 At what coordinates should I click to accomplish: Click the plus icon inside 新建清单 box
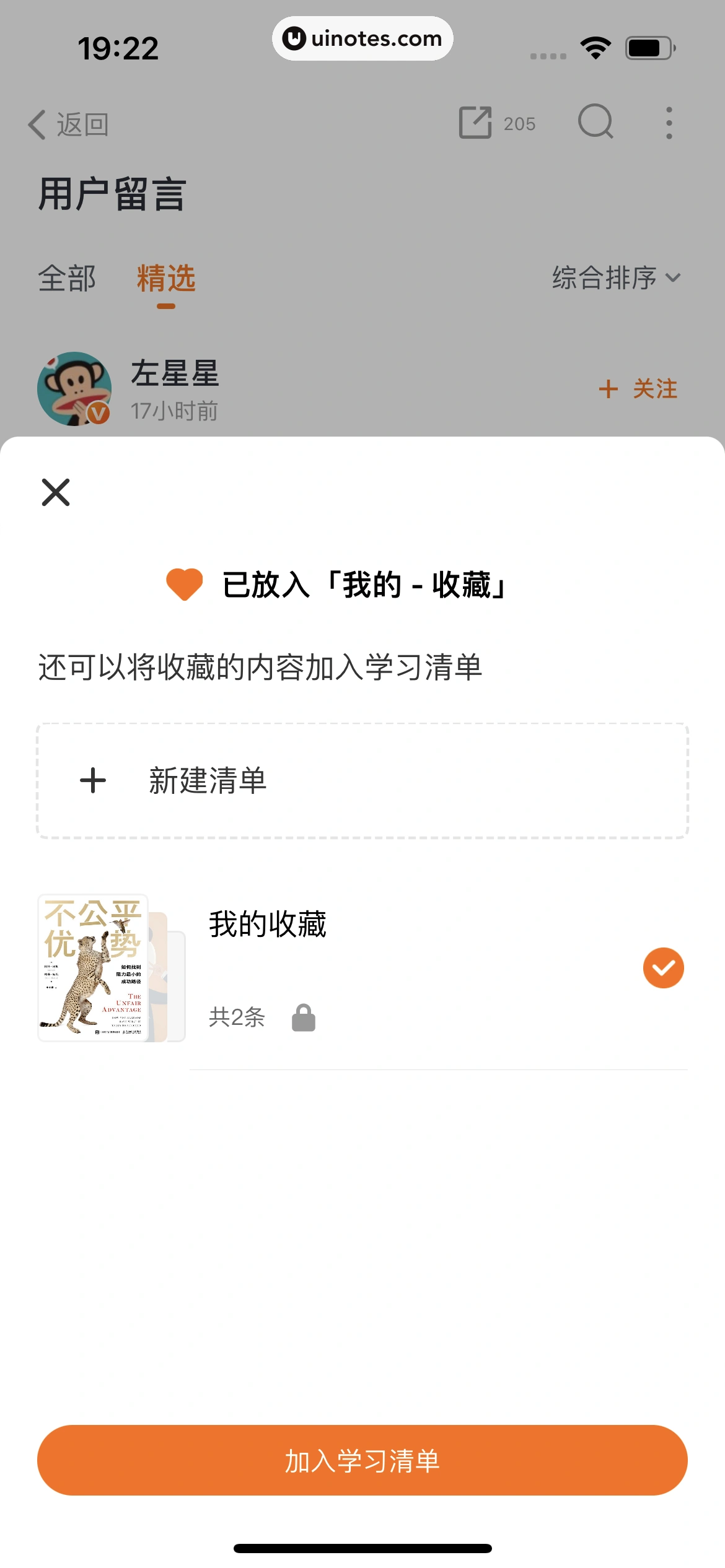pos(92,781)
